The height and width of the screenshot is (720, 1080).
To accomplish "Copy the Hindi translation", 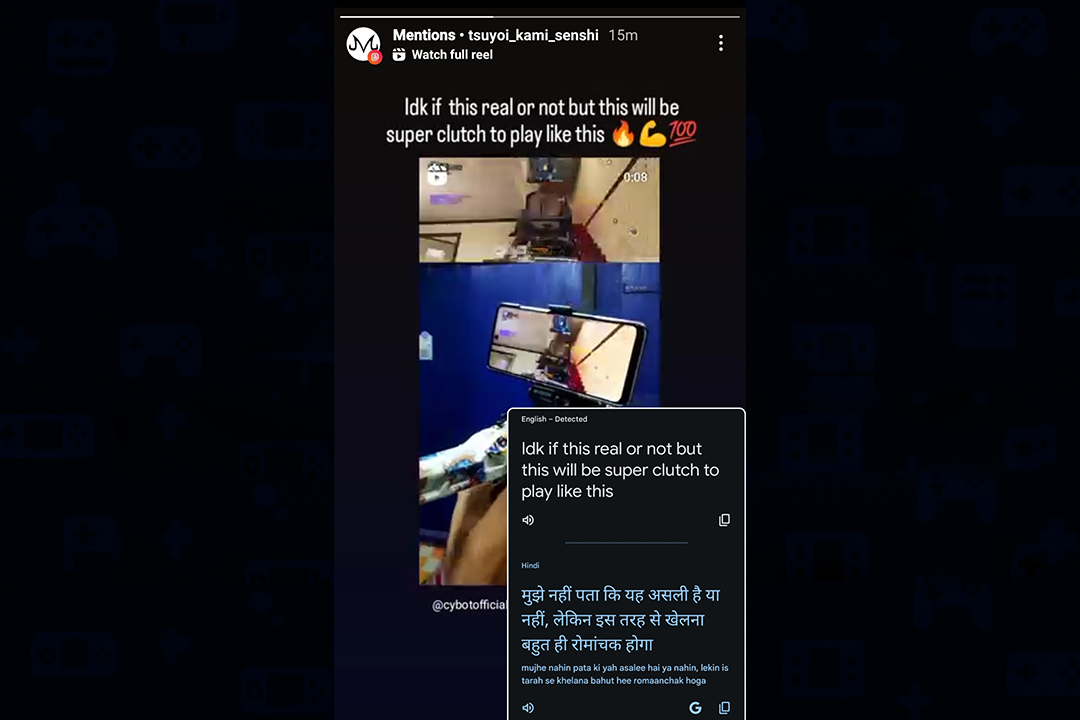I will [x=724, y=708].
